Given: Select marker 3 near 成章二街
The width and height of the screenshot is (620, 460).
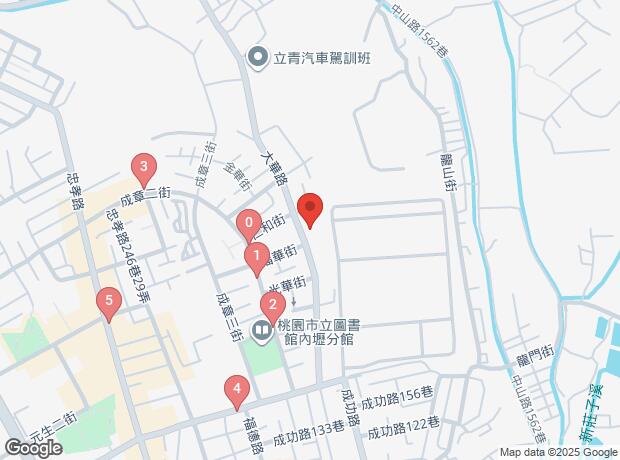Looking at the screenshot, I should (144, 169).
